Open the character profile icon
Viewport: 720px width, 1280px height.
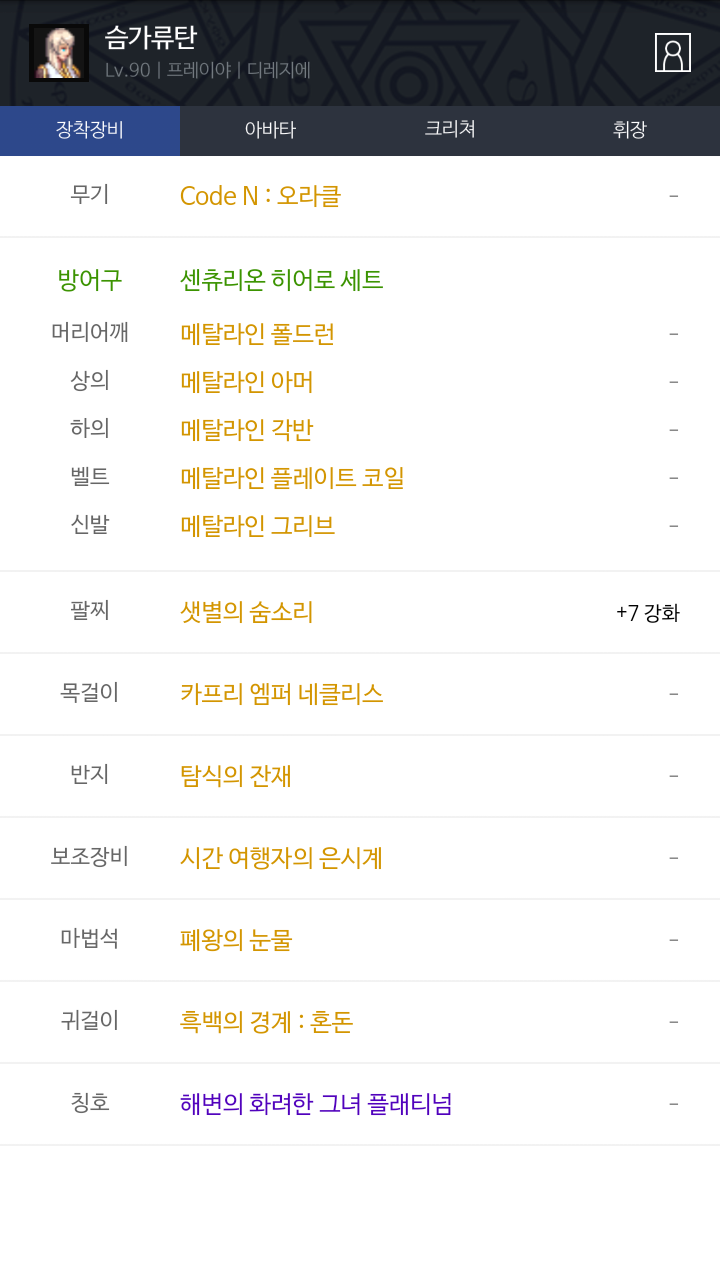click(673, 53)
